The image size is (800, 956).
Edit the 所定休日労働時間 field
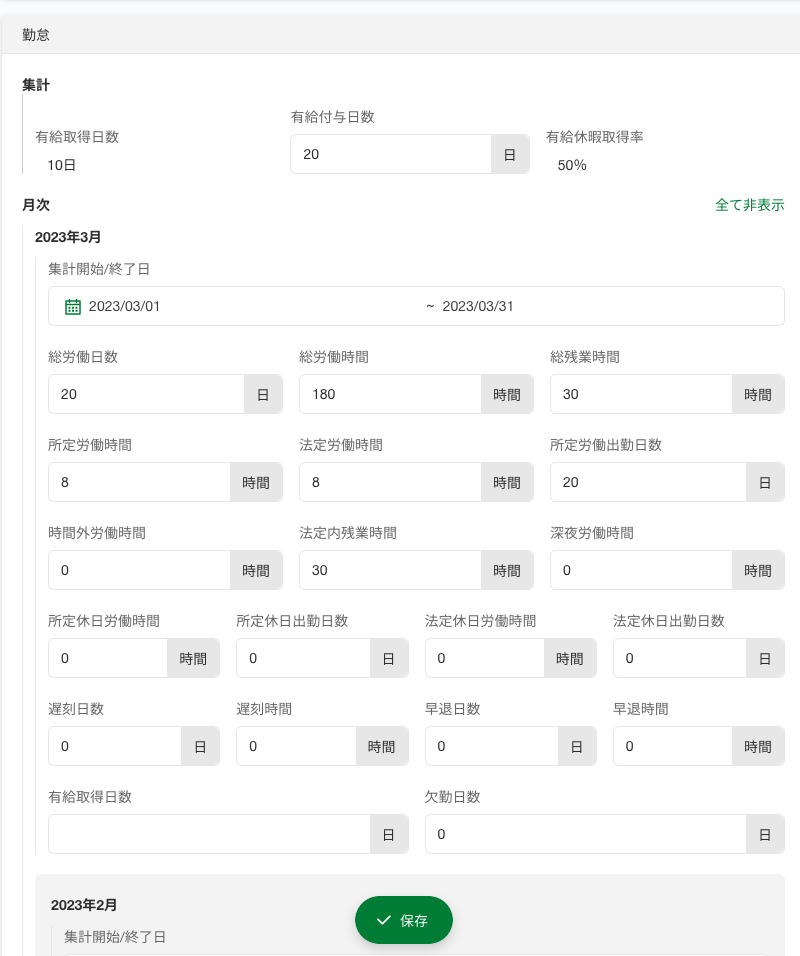pos(107,658)
